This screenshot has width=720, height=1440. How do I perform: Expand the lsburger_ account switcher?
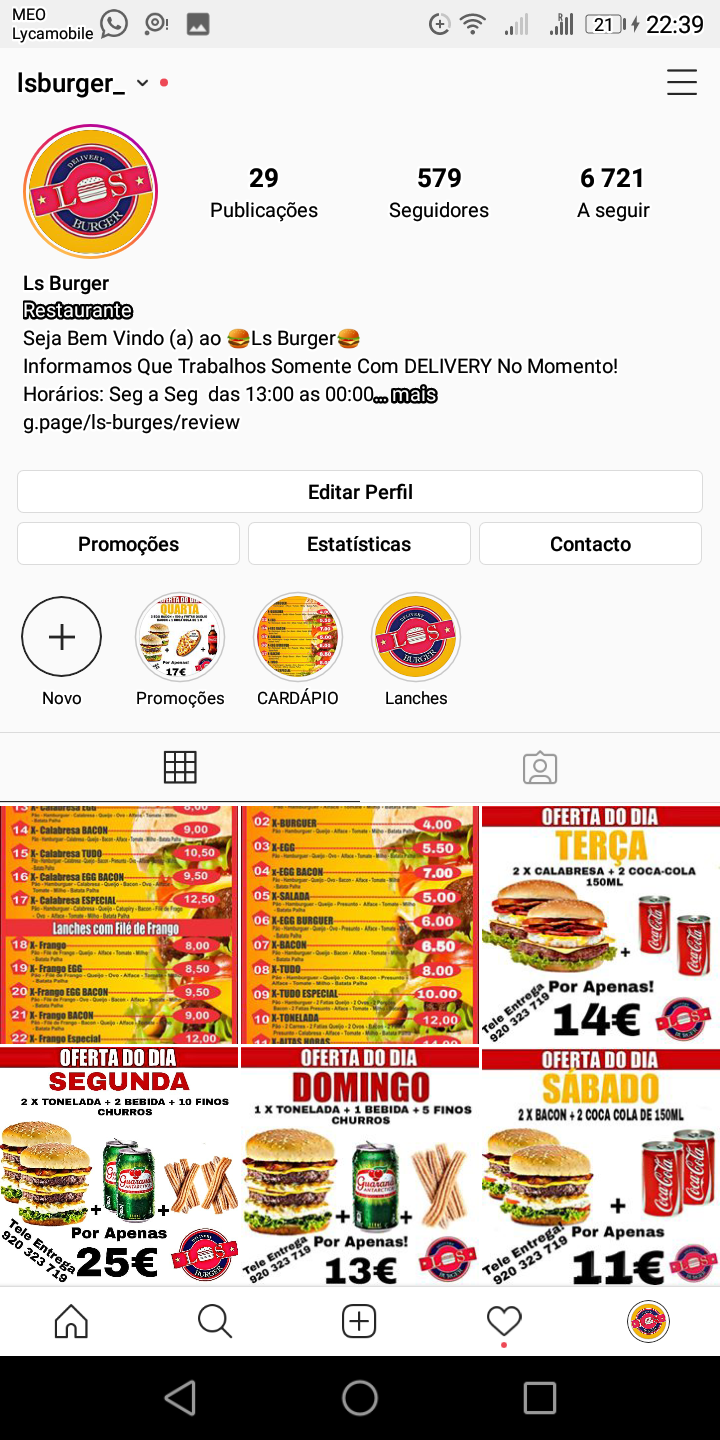point(143,83)
